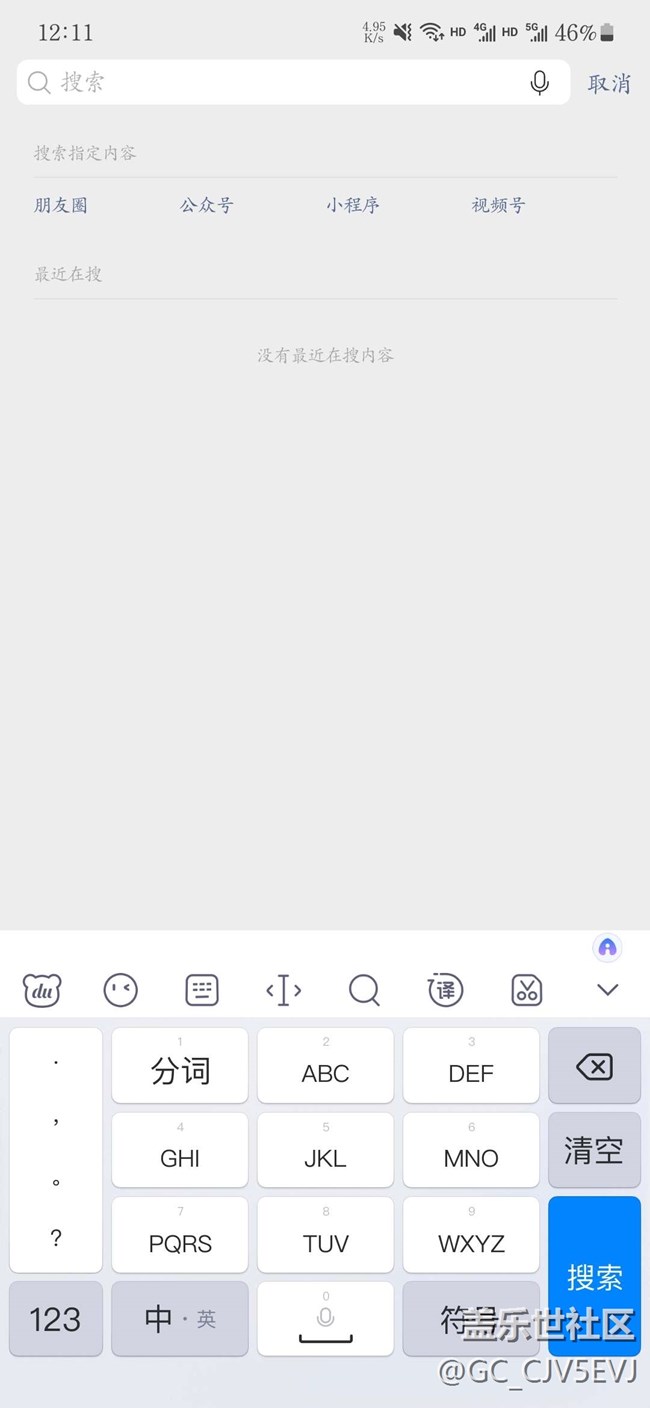Toggle the 中/英 language key
The height and width of the screenshot is (1408, 650).
tap(180, 1319)
